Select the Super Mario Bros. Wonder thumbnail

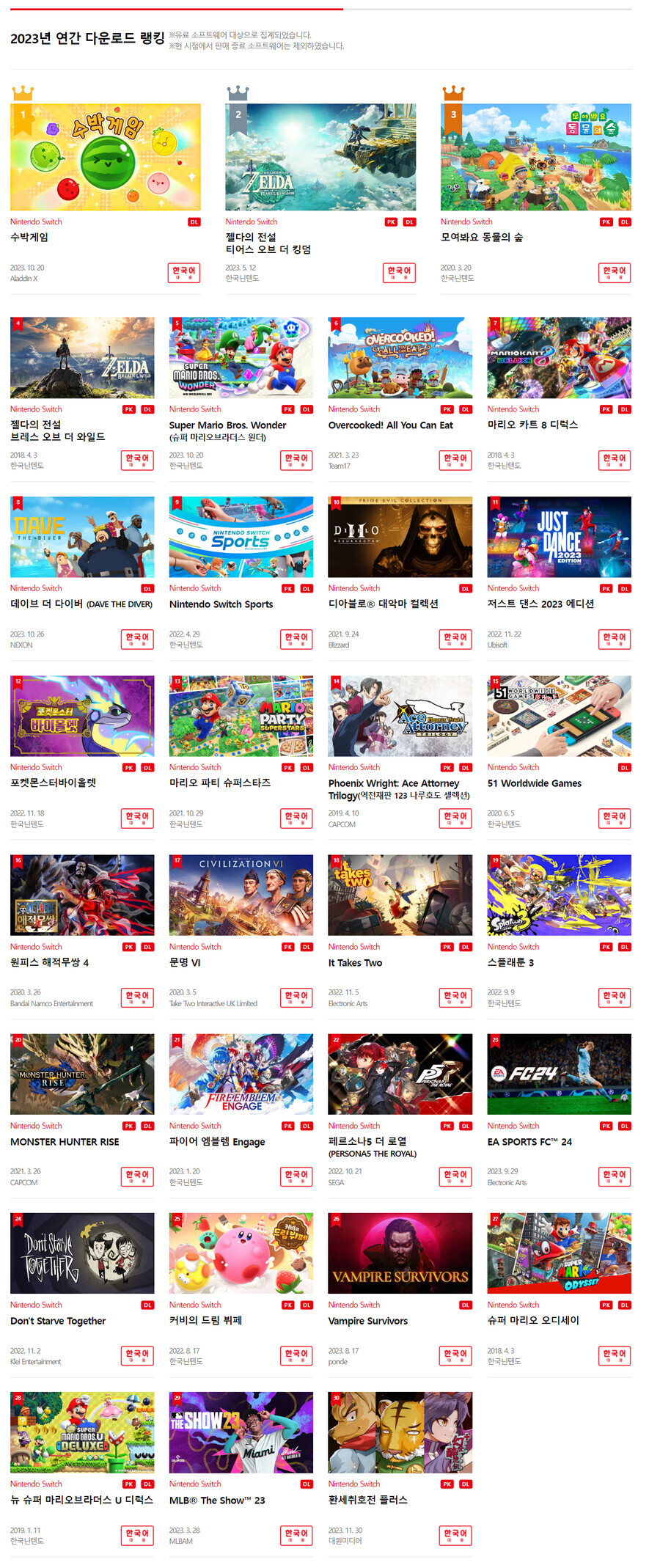tap(241, 357)
